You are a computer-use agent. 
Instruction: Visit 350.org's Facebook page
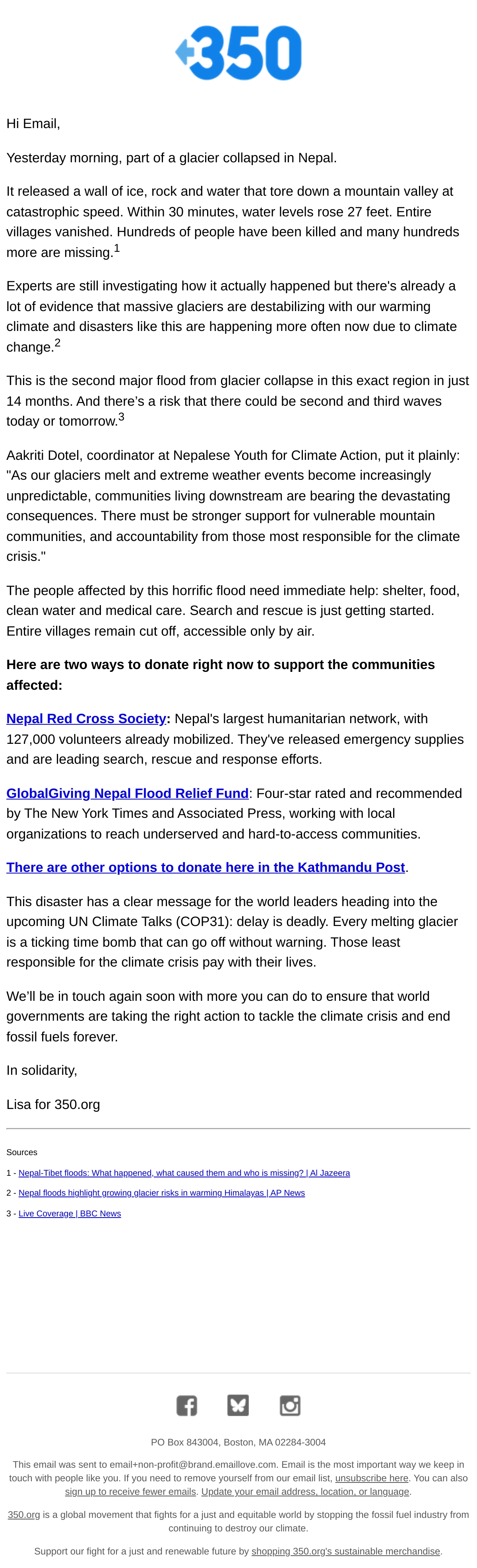click(187, 1405)
